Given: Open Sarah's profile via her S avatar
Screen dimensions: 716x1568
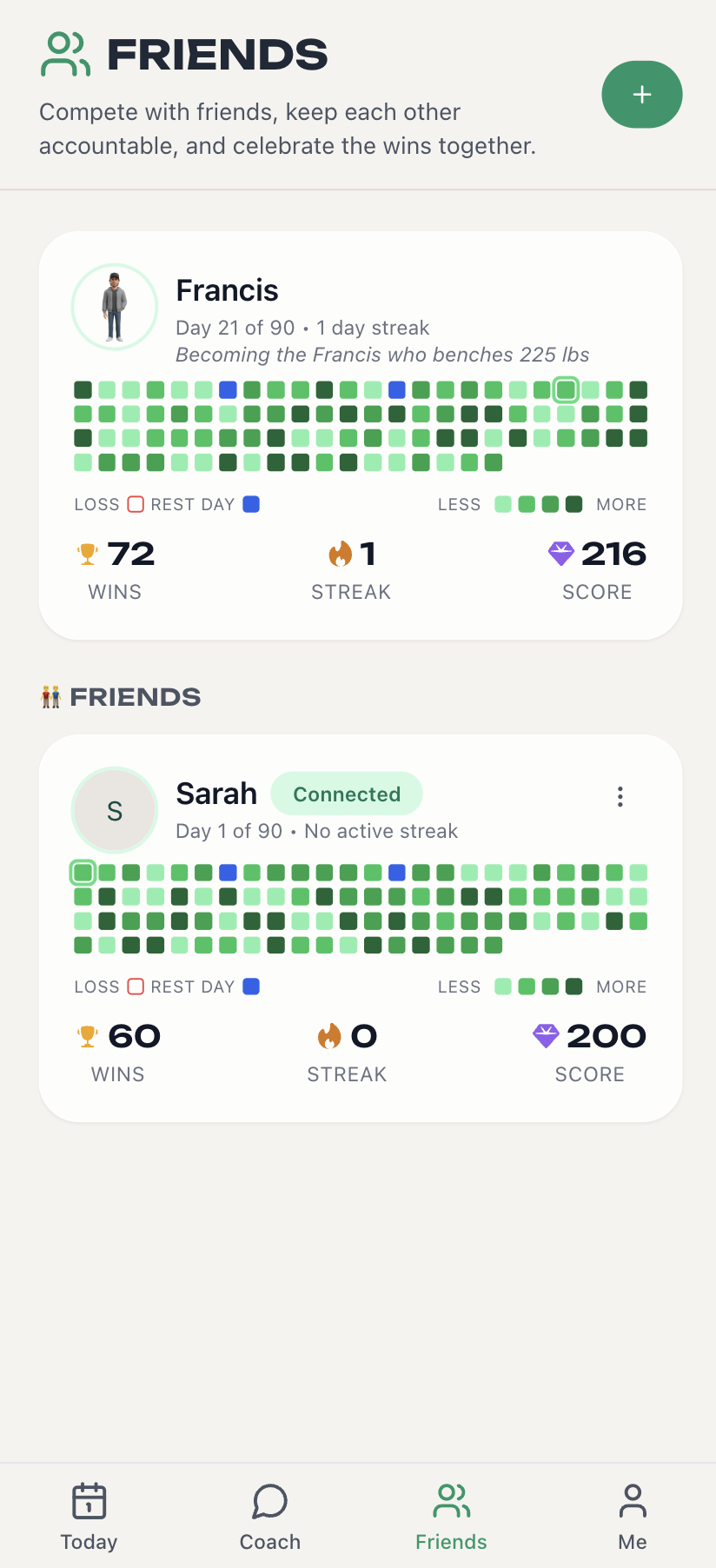Looking at the screenshot, I should click(115, 809).
